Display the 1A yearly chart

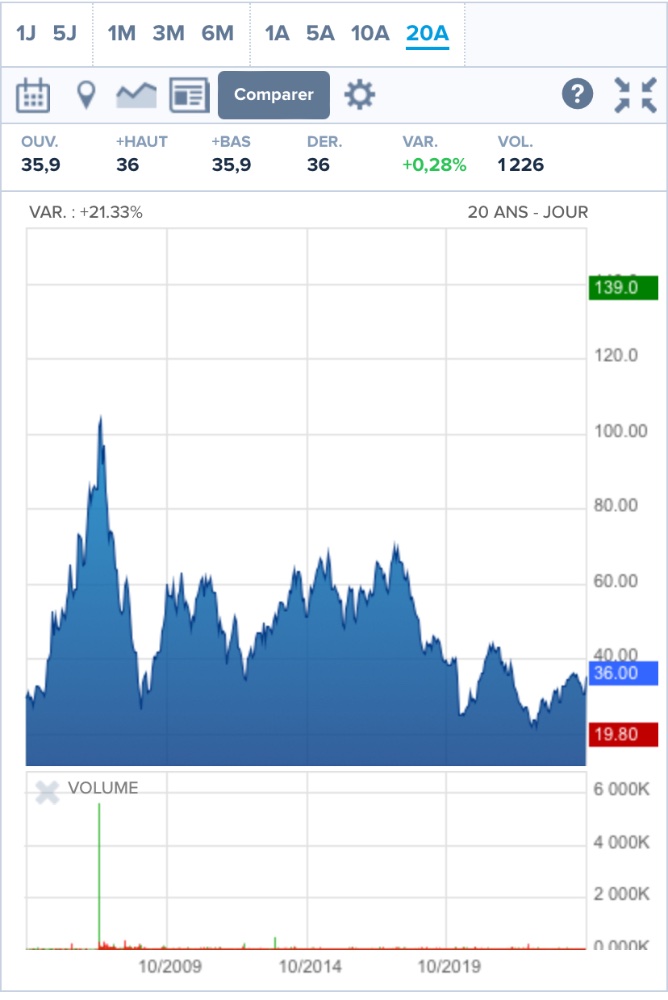[277, 33]
